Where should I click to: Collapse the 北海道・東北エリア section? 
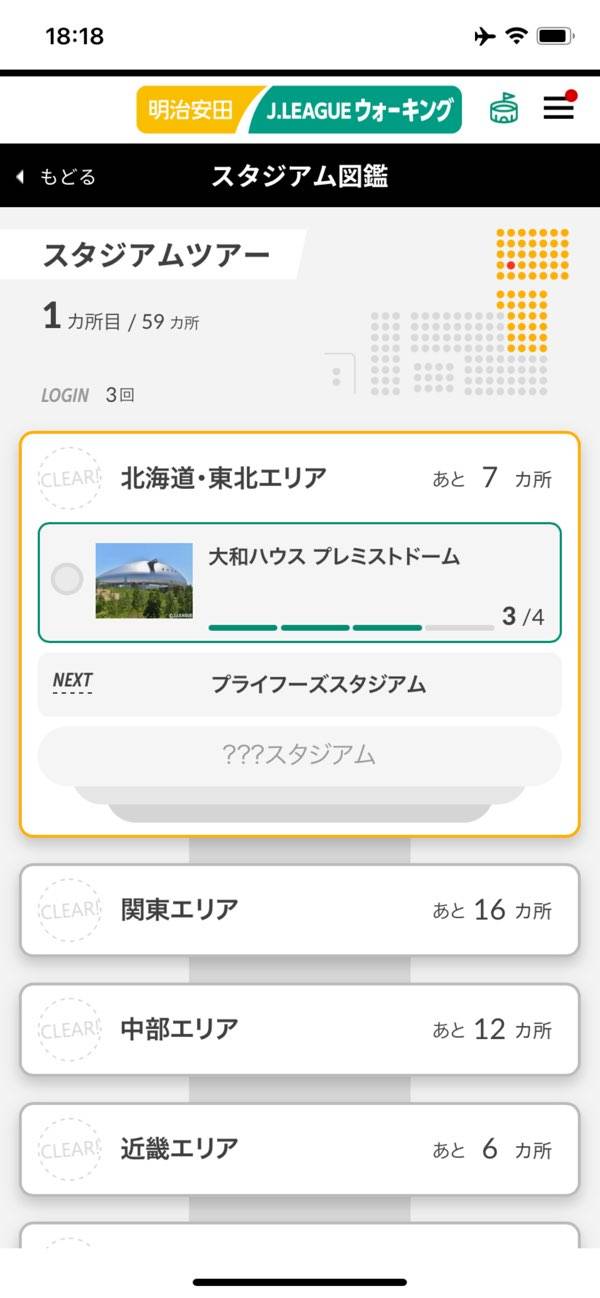(299, 478)
